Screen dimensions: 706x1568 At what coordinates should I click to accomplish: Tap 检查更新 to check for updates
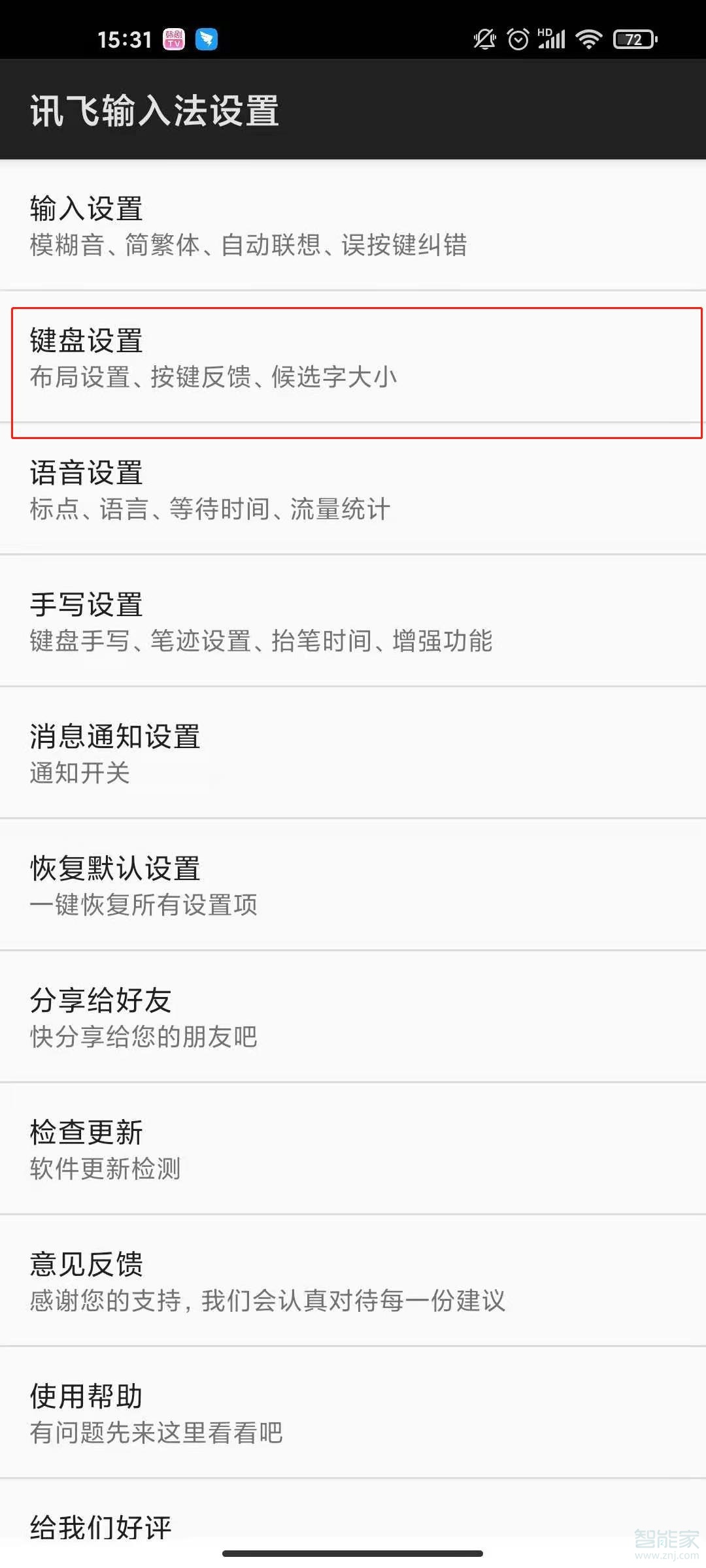coord(353,1150)
